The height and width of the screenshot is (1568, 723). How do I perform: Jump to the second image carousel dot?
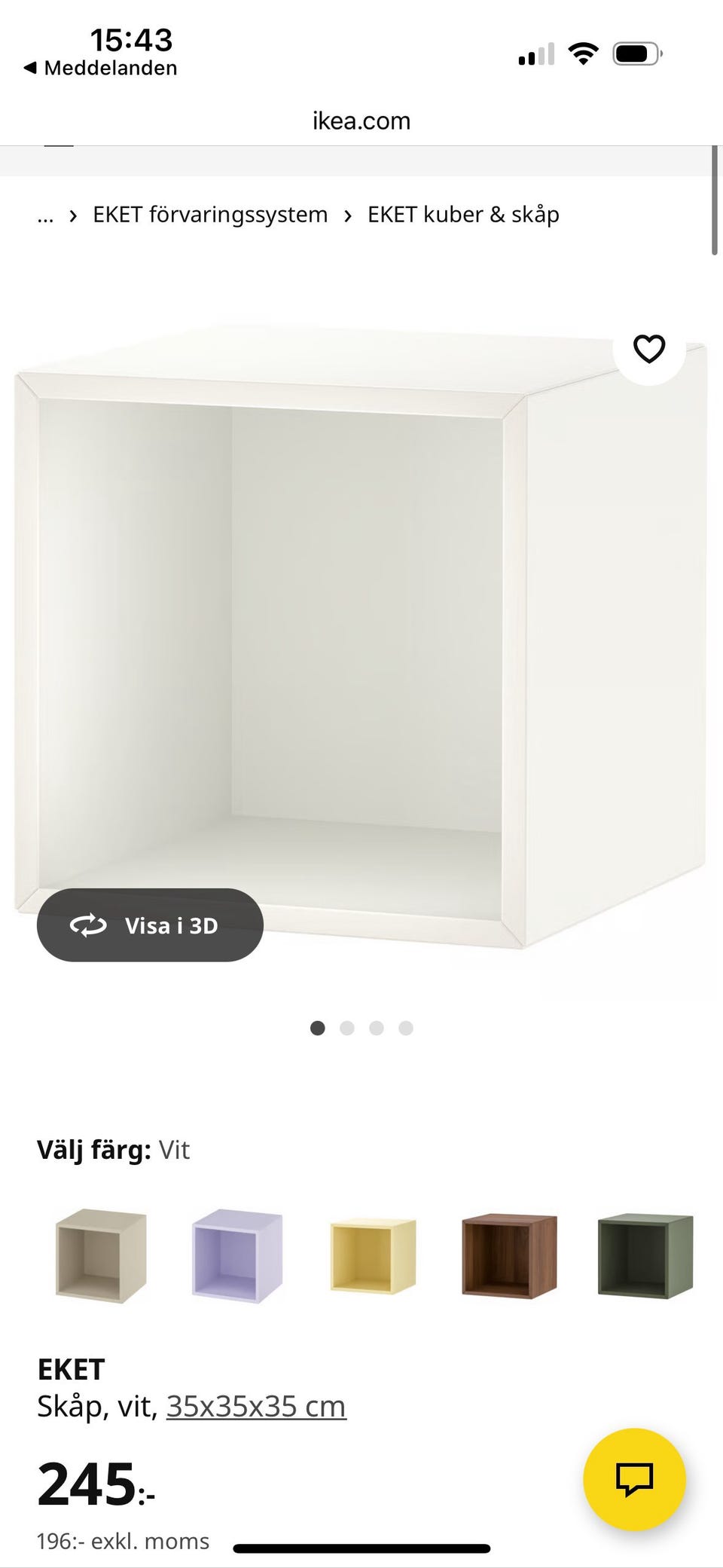click(x=347, y=1027)
